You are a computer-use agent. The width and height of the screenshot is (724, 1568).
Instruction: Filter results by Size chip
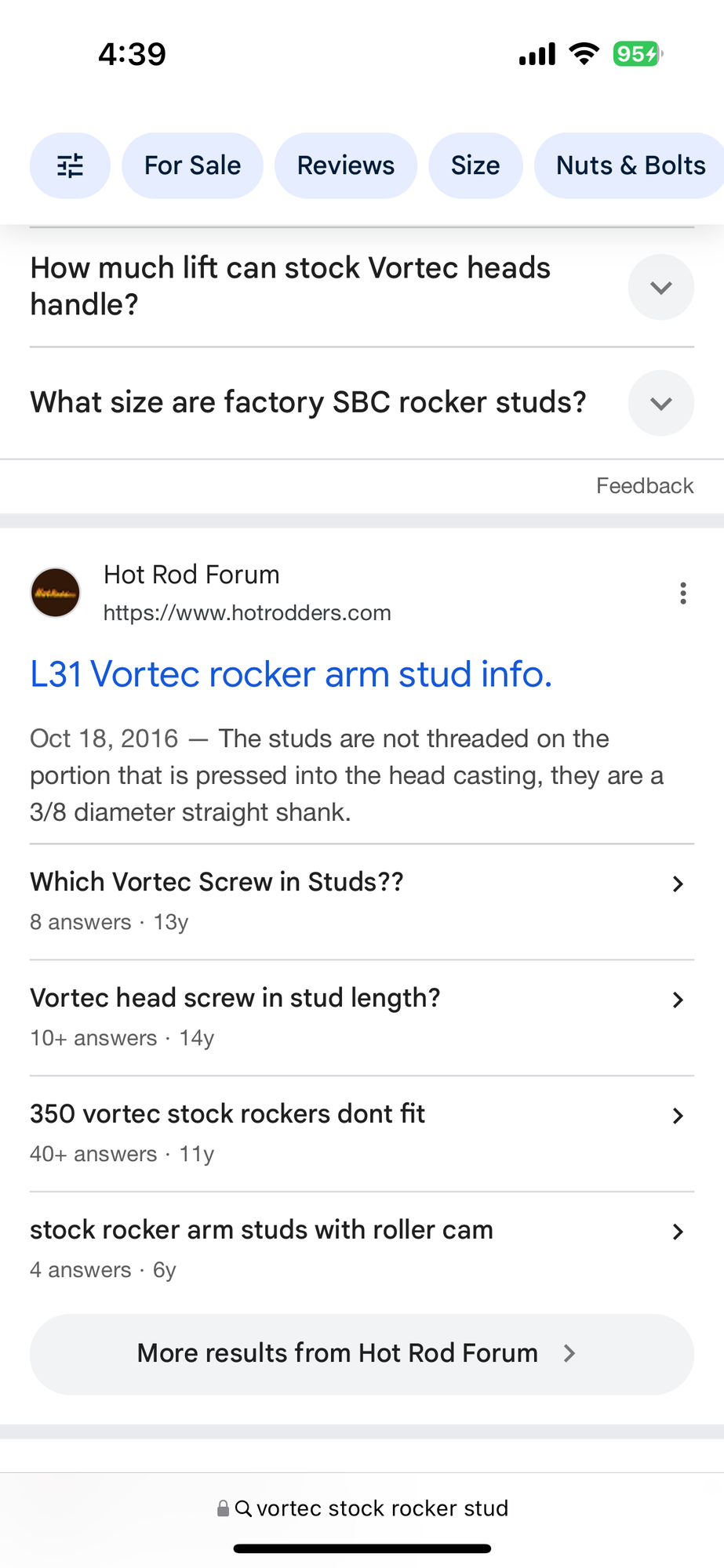pos(475,165)
